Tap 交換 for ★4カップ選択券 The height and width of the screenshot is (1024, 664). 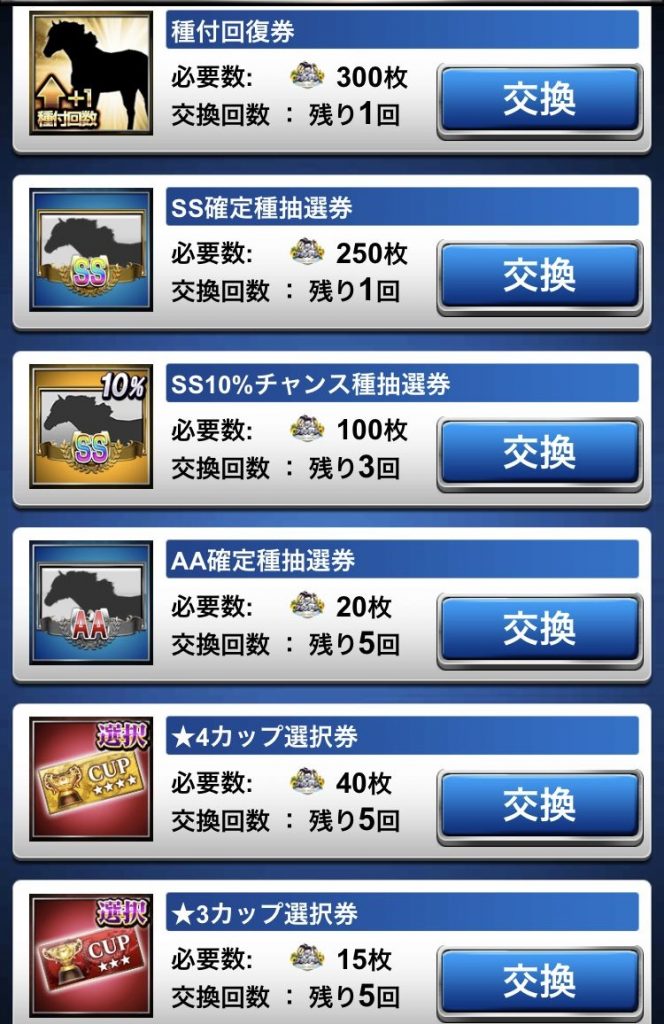pos(539,804)
